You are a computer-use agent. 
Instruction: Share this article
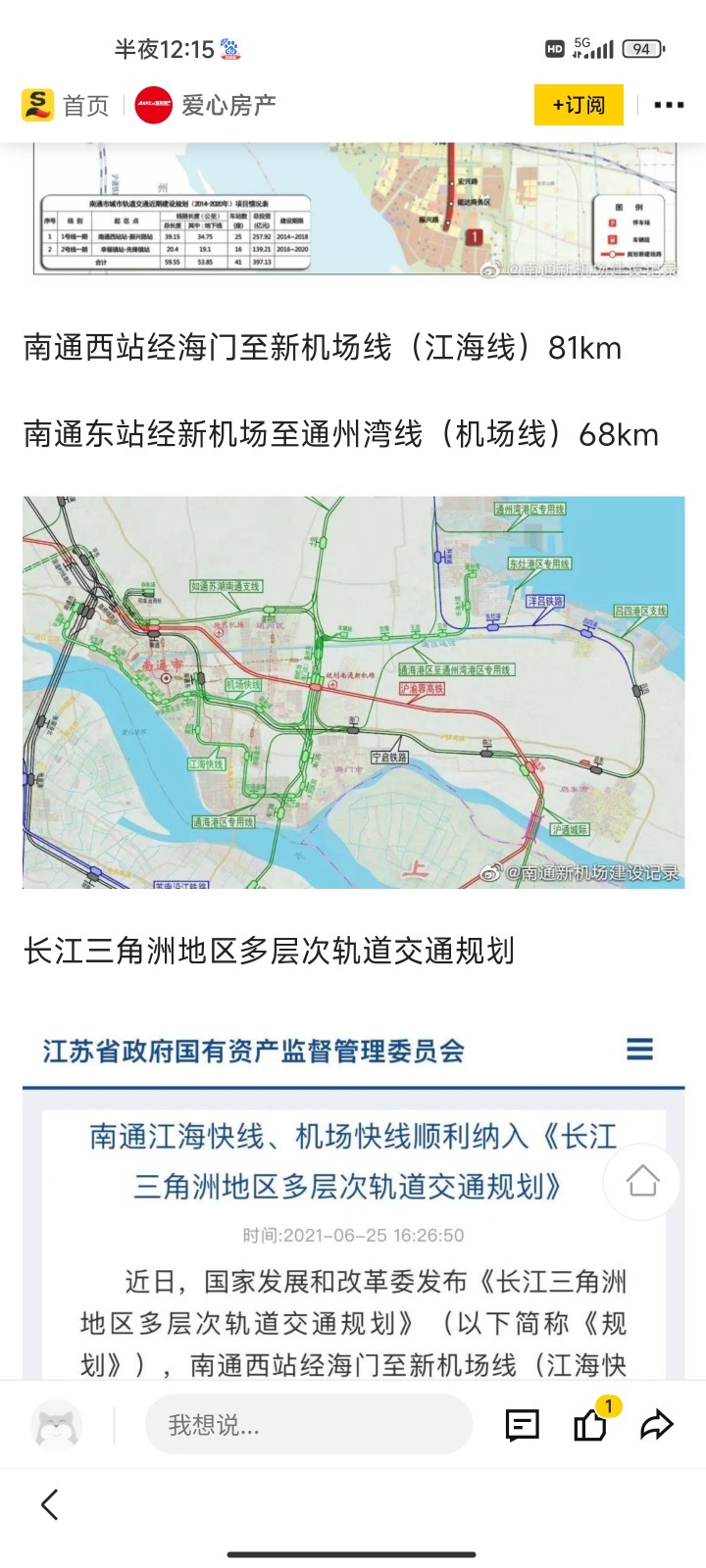tap(656, 1425)
